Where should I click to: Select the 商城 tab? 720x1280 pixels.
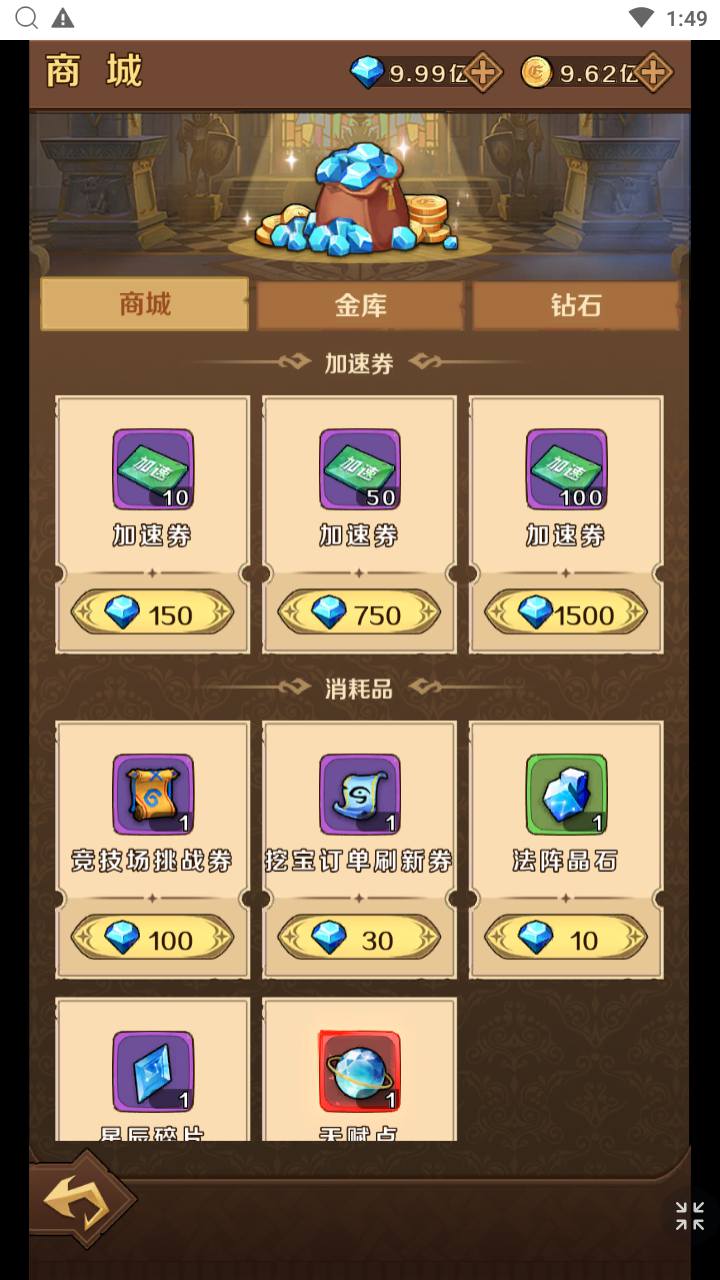click(145, 304)
